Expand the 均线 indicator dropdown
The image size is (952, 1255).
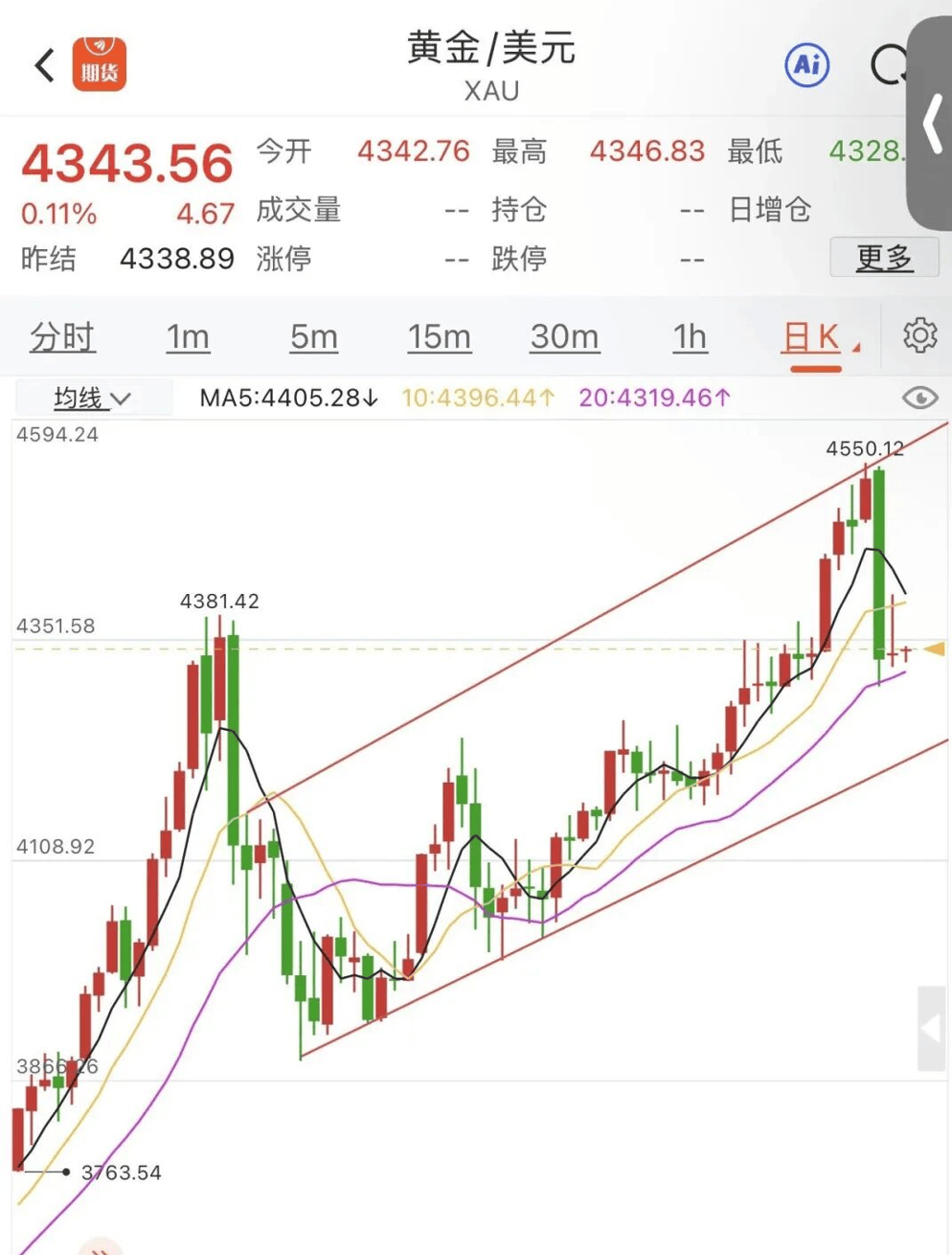pos(92,398)
